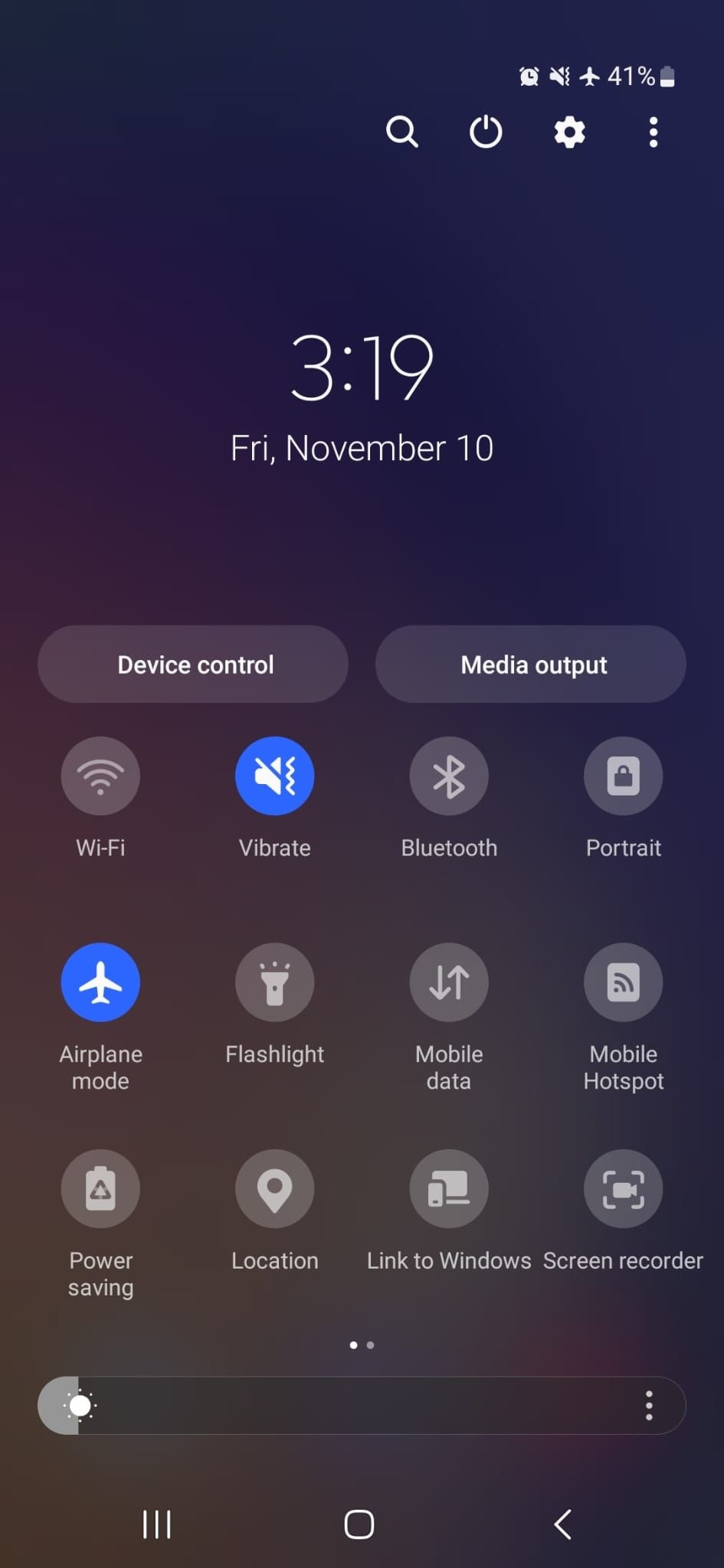Enable Power saving
Viewport: 724px width, 1568px height.
click(100, 1189)
